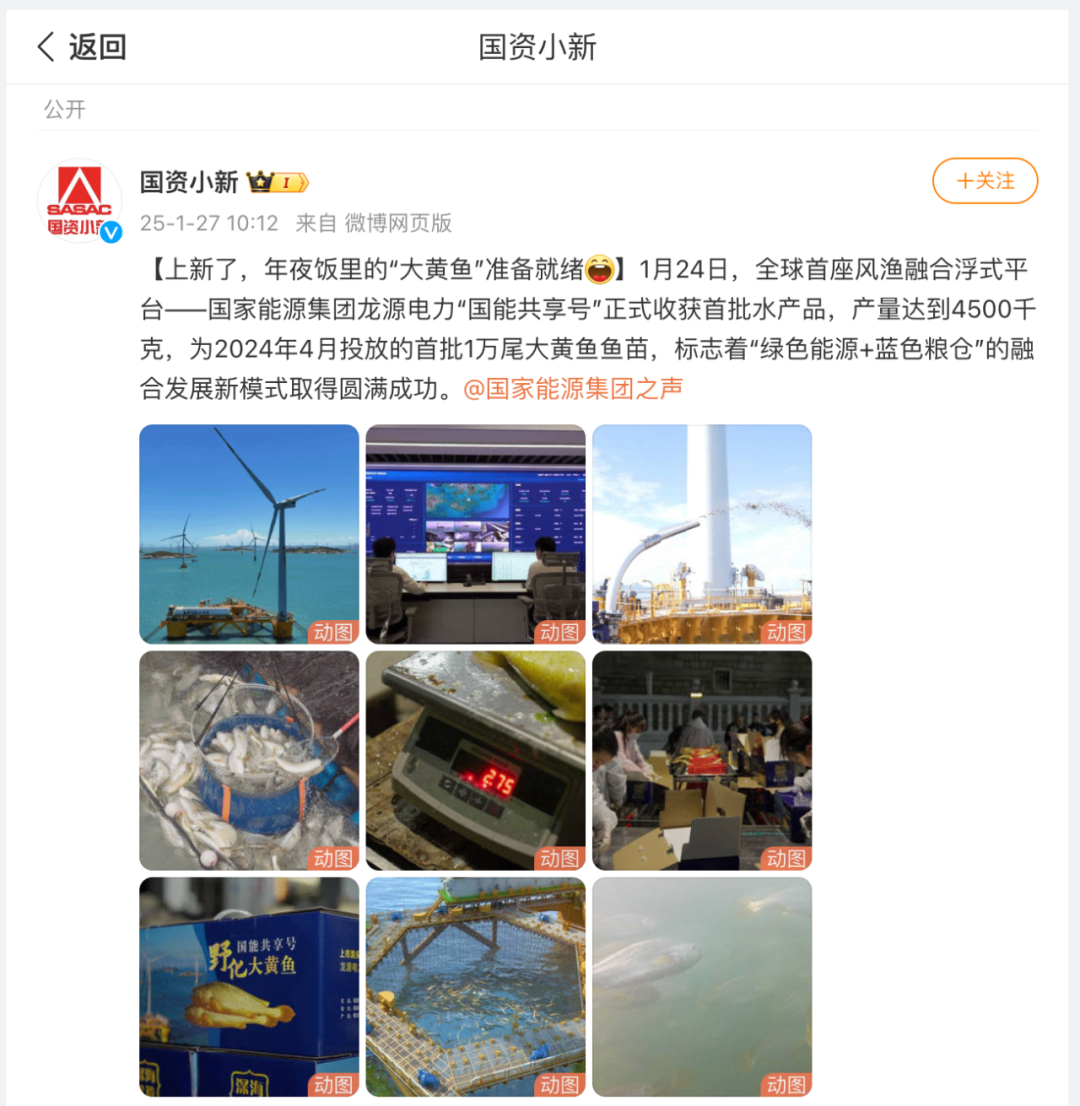This screenshot has width=1080, height=1106.
Task: Open the offshore wind turbine image
Action: [x=249, y=534]
